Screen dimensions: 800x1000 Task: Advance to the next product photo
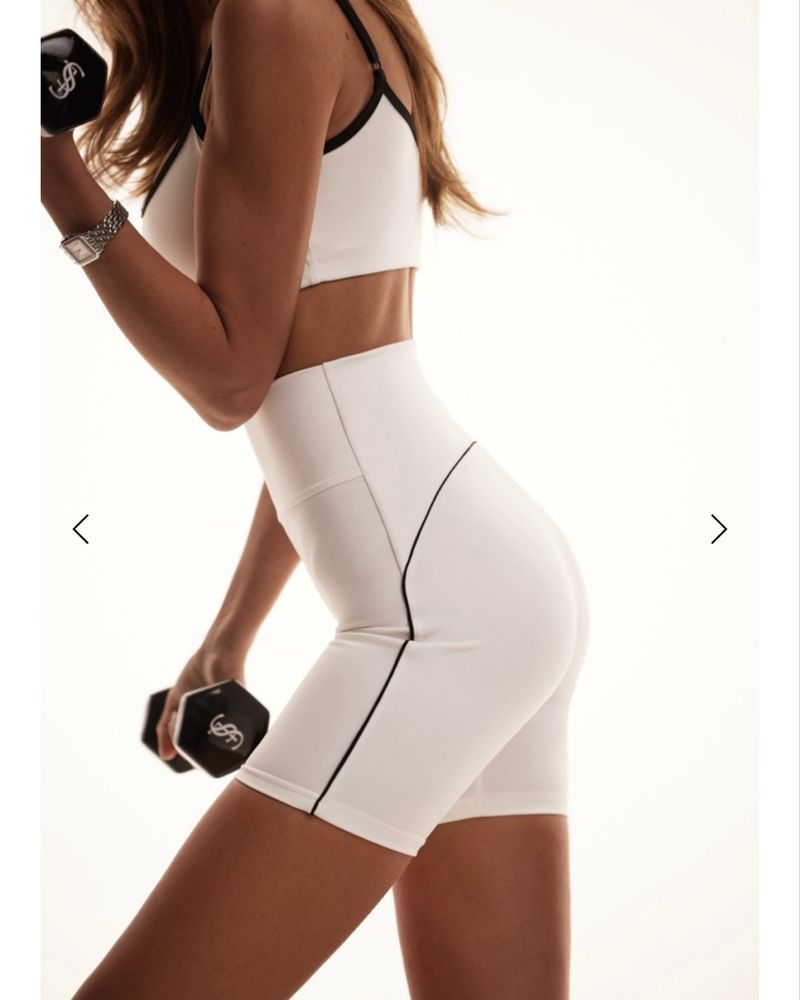click(718, 529)
